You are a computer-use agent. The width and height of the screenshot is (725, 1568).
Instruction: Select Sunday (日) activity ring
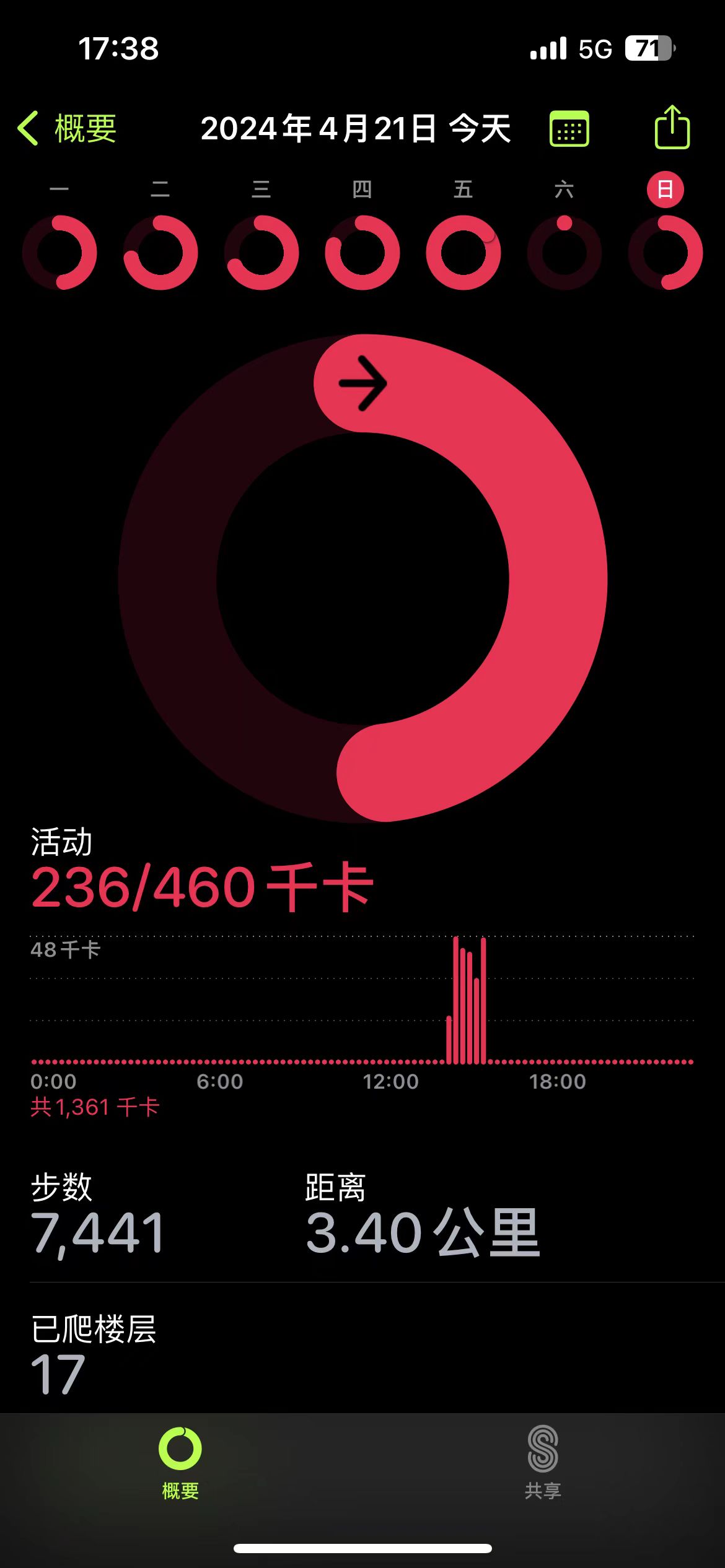pyautogui.click(x=666, y=252)
